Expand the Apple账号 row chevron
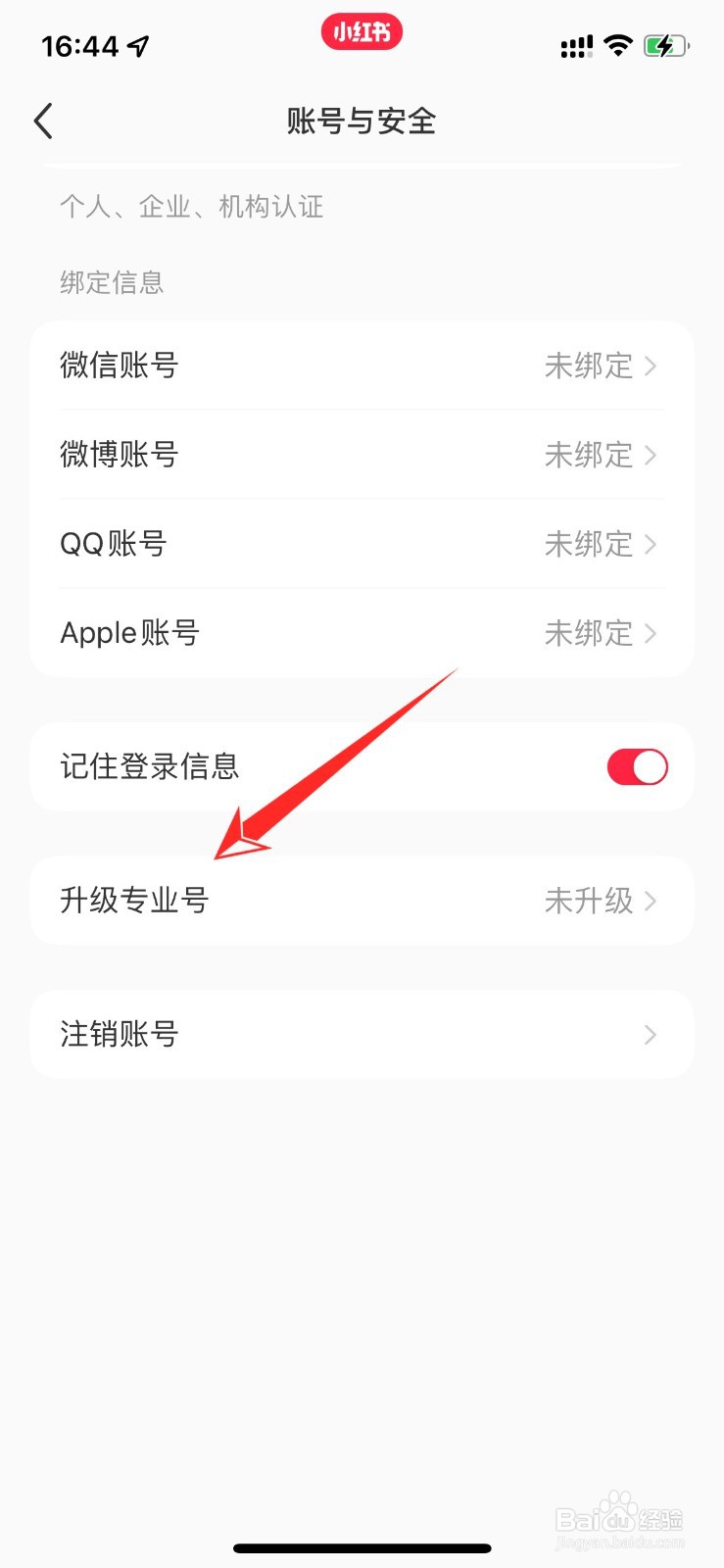 [650, 633]
